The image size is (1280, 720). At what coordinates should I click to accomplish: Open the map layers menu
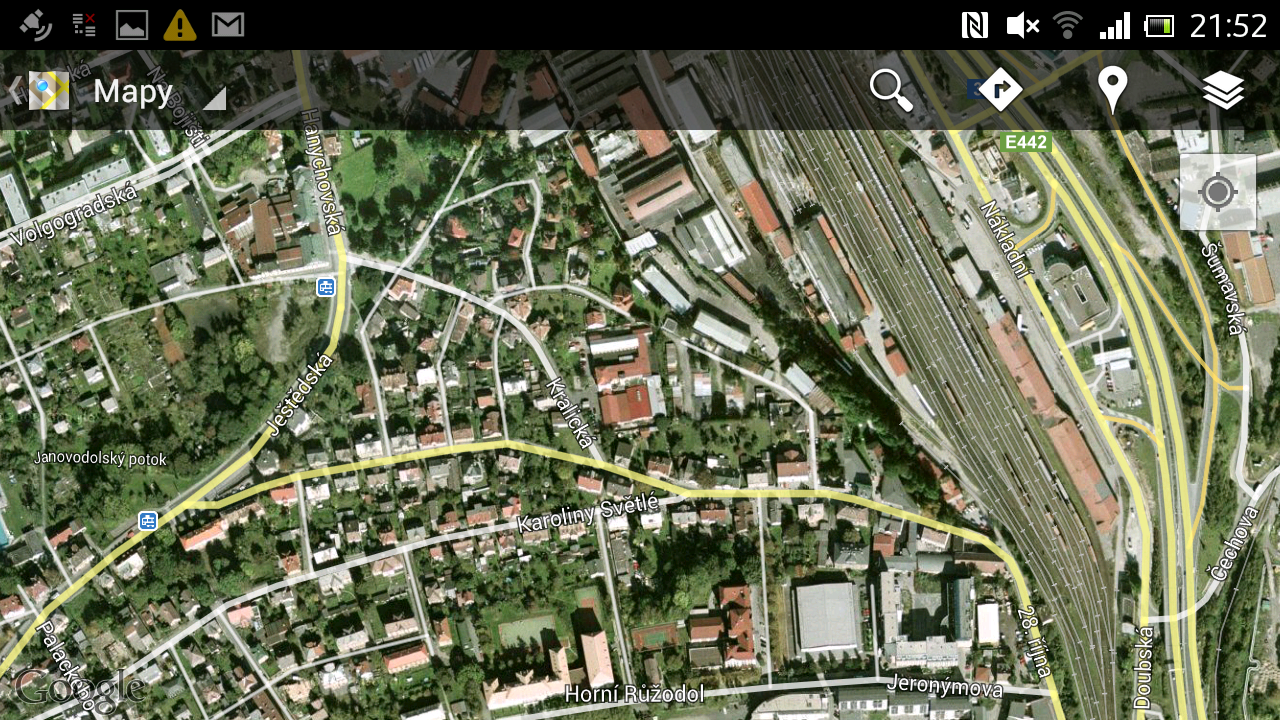[x=1223, y=90]
